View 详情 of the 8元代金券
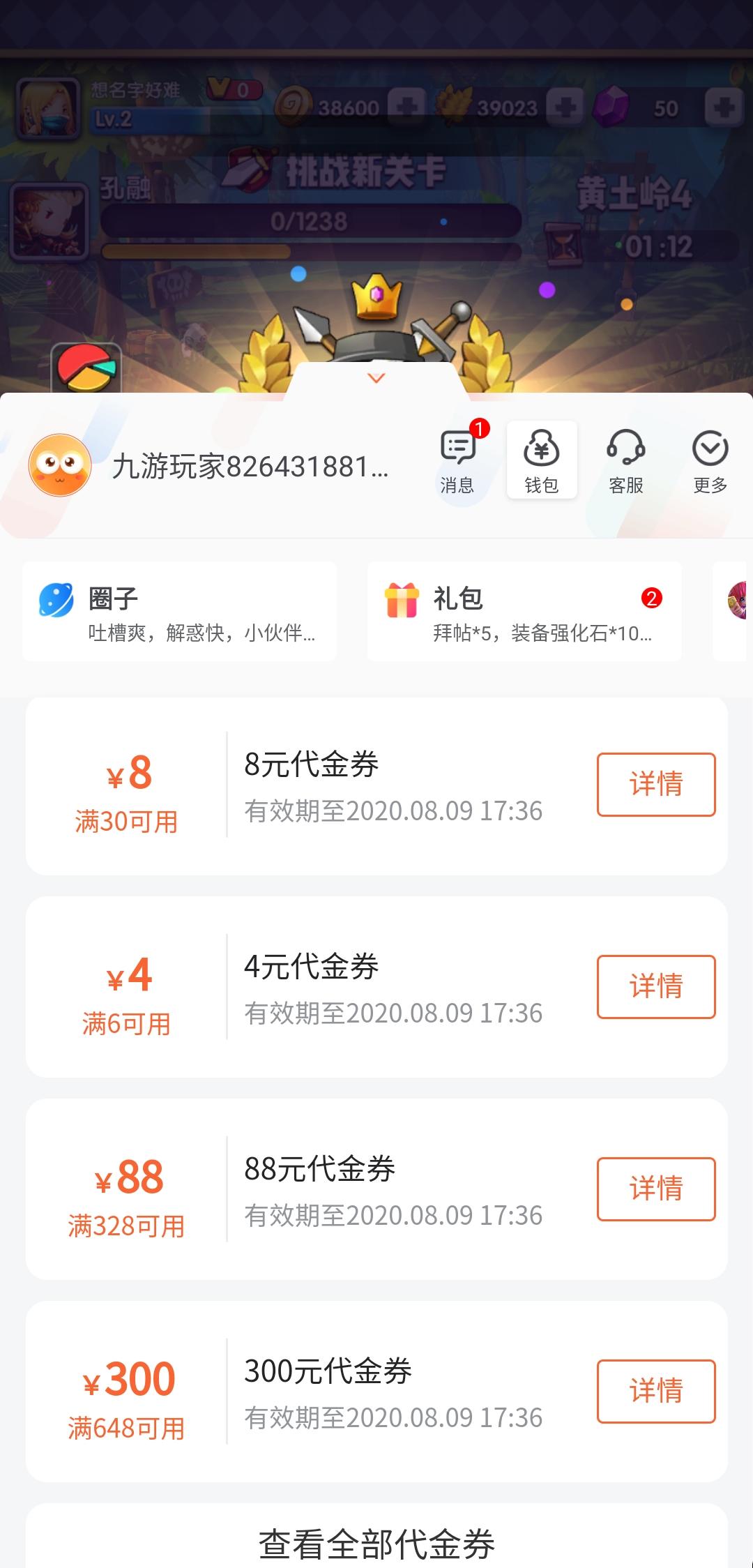This screenshot has height=1568, width=753. (x=655, y=784)
